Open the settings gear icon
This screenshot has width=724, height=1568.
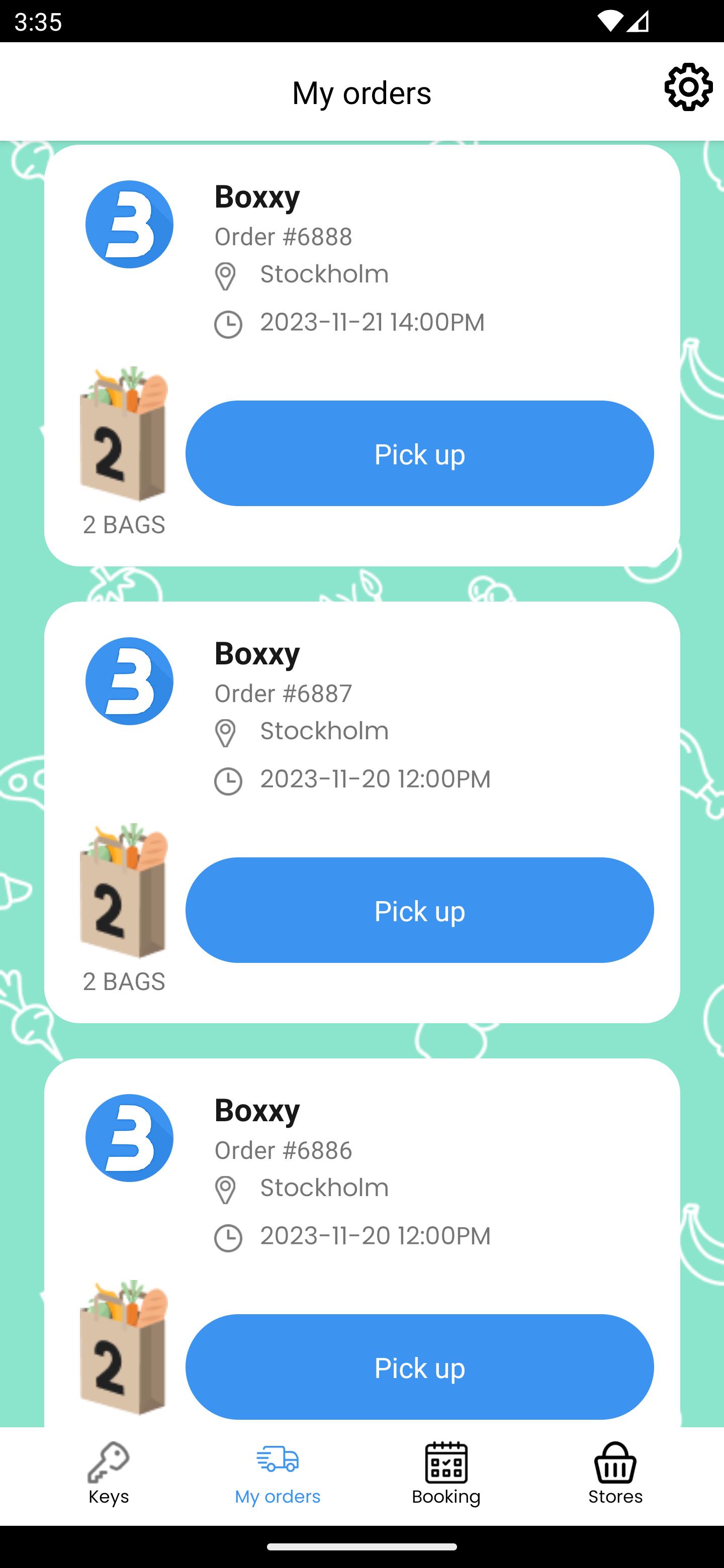click(x=688, y=87)
